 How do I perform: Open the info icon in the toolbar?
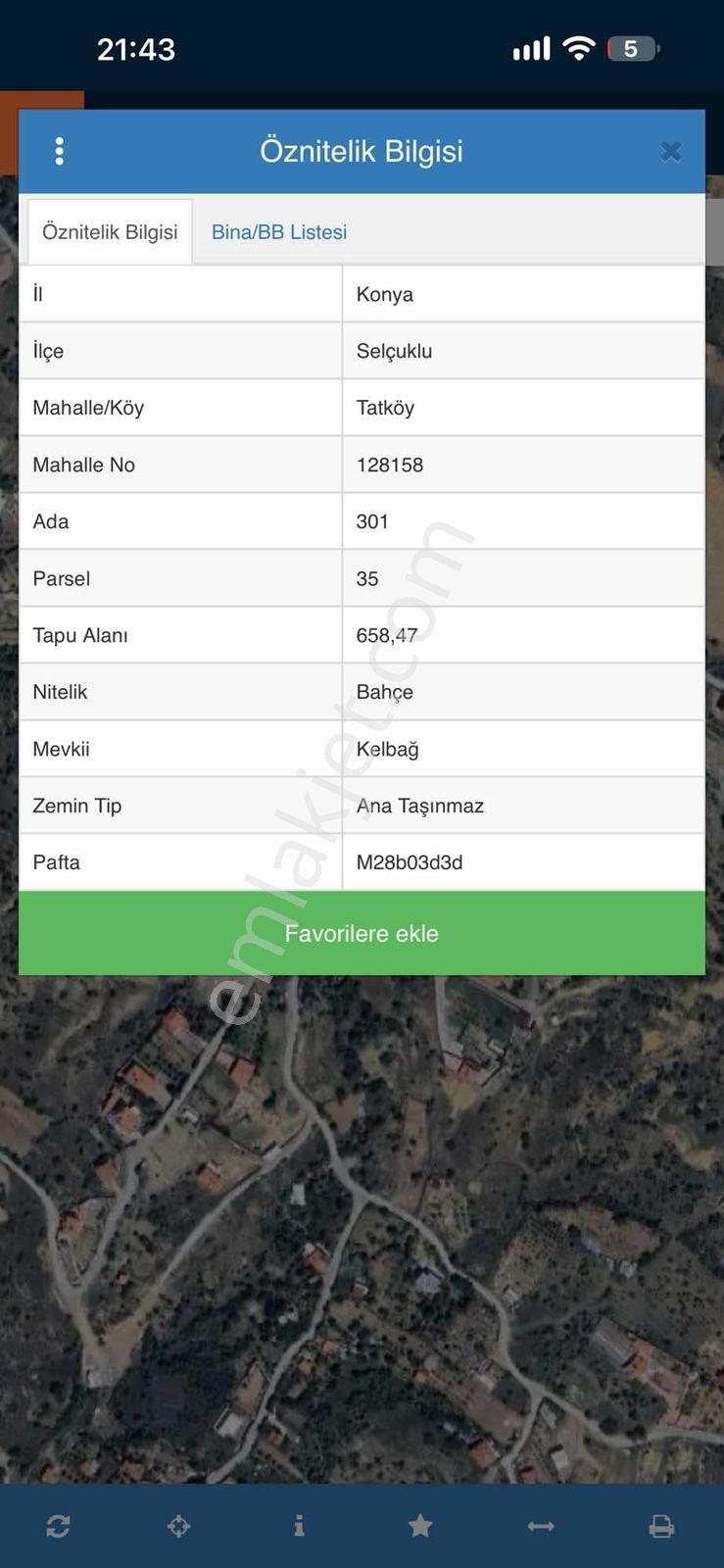coord(299,1526)
